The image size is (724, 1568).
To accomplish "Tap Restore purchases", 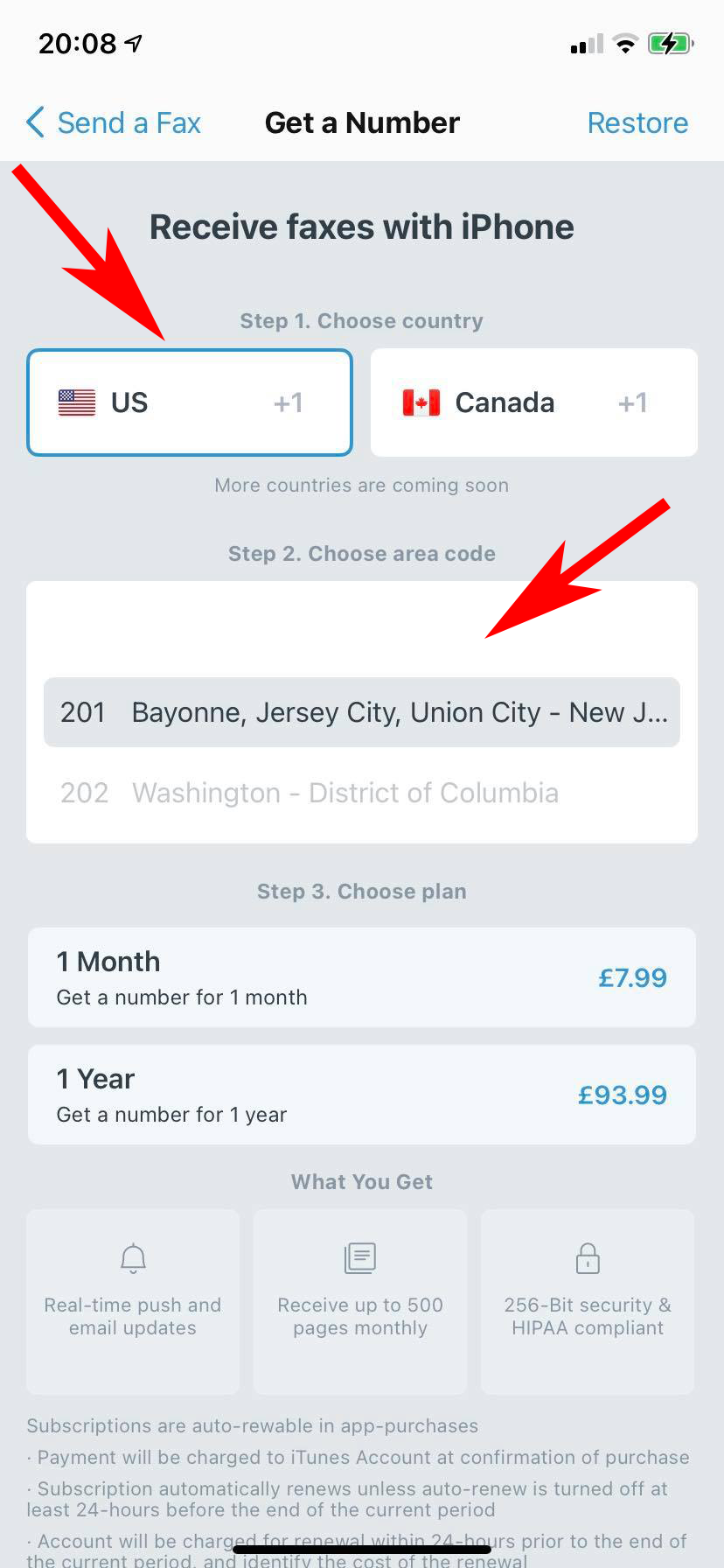I will point(637,122).
